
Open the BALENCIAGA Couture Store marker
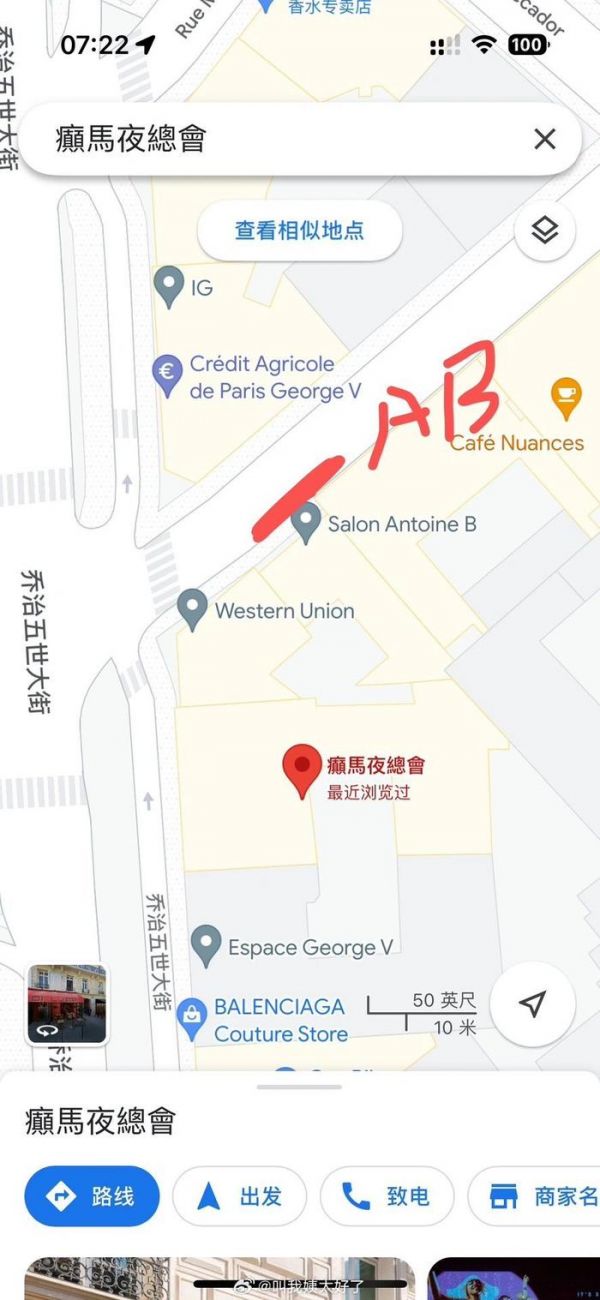191,1018
